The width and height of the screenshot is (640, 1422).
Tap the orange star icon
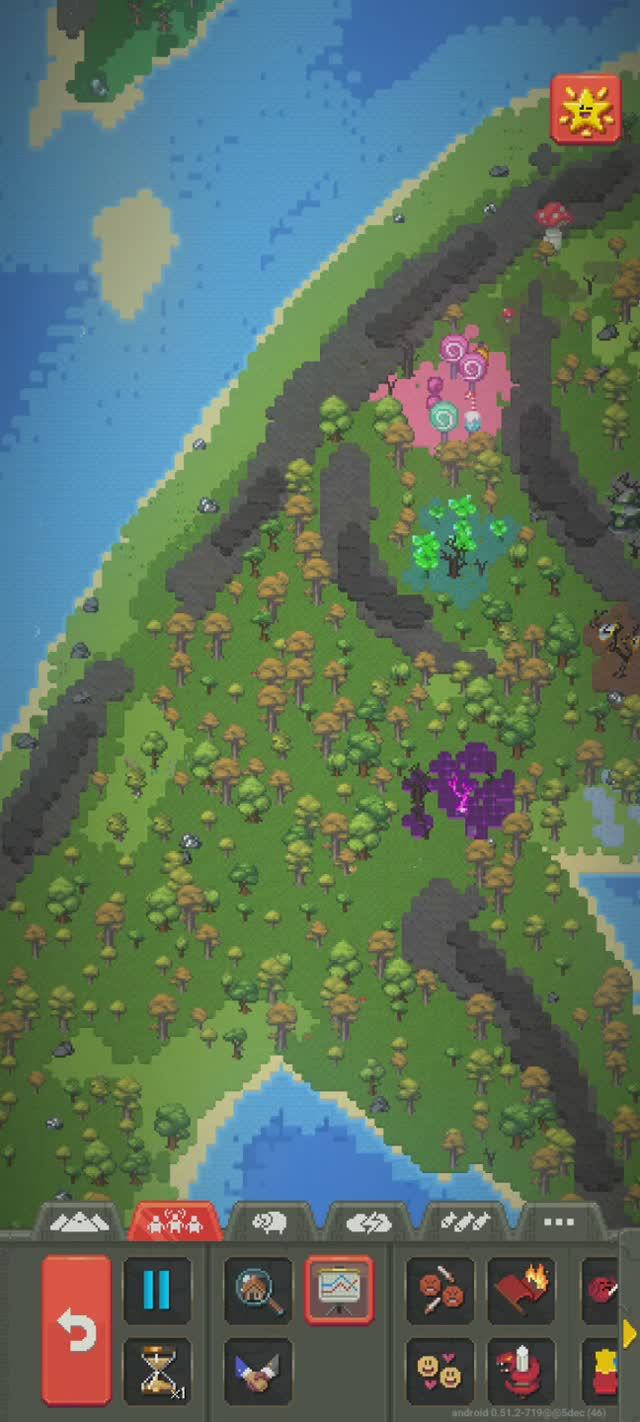585,109
